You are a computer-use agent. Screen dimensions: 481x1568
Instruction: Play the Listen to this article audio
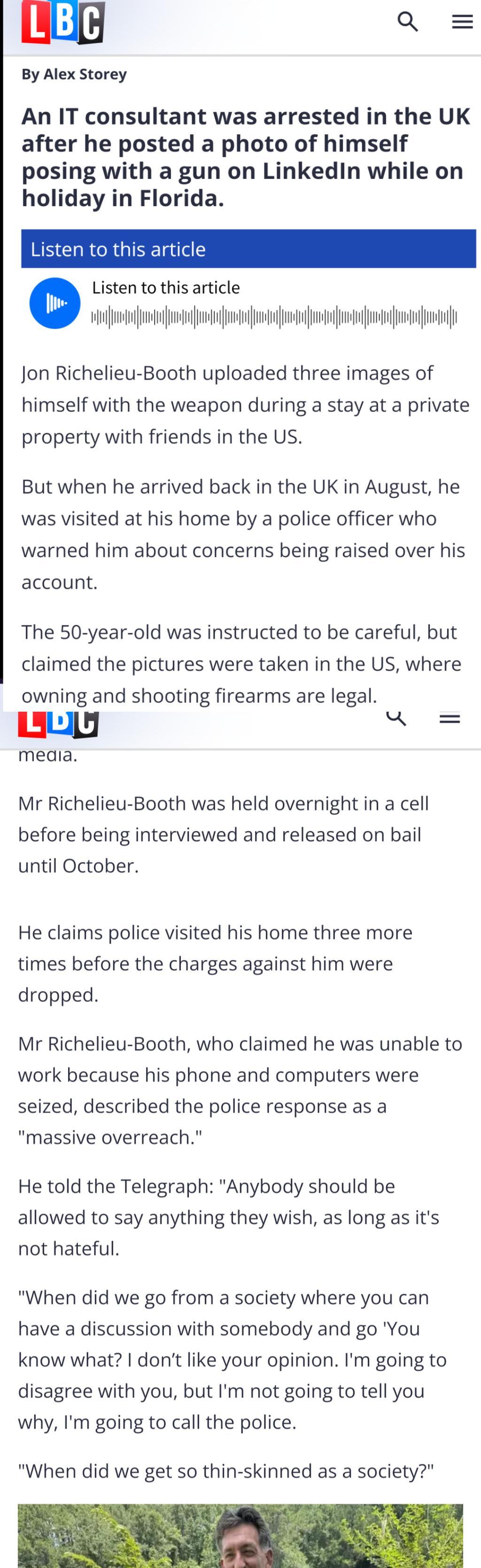tap(55, 302)
